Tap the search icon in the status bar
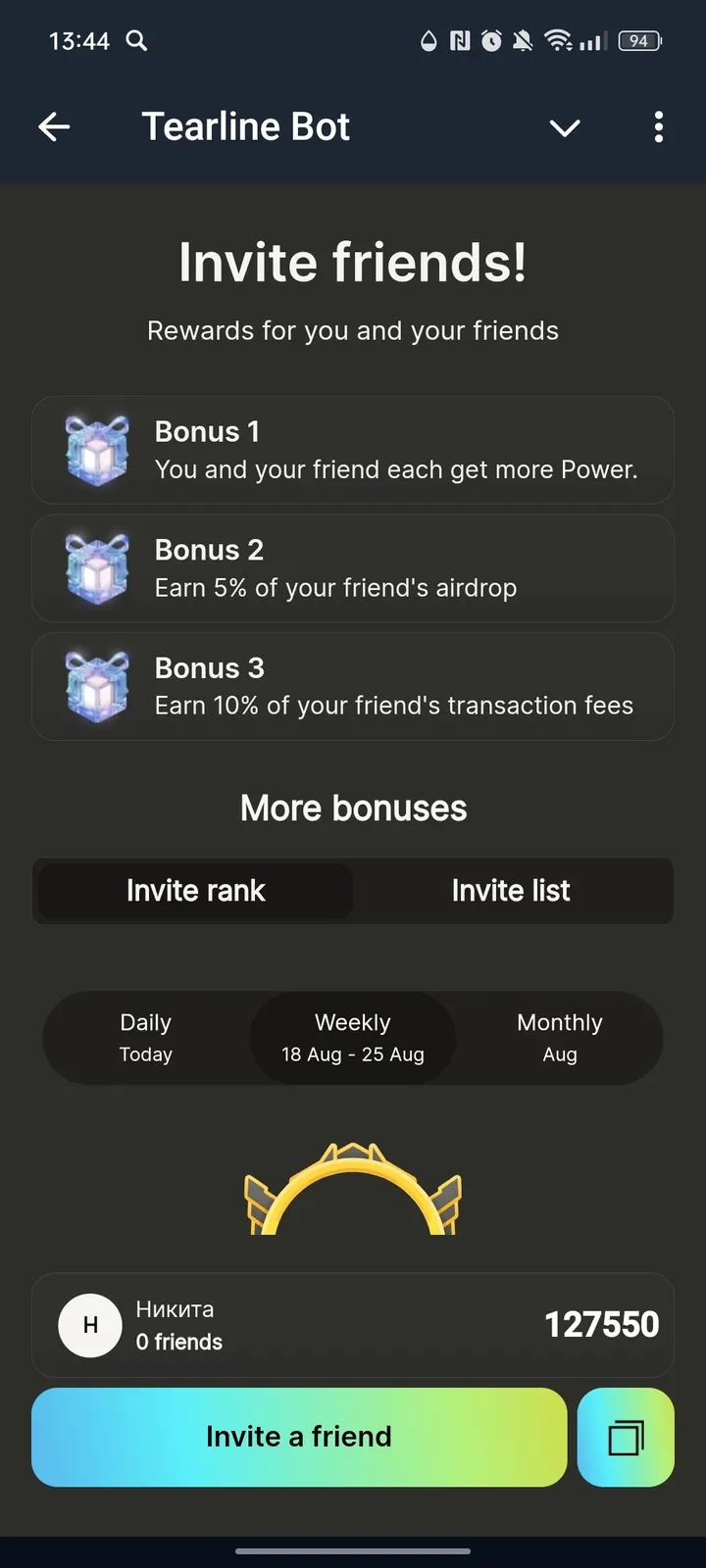Image resolution: width=706 pixels, height=1568 pixels. [x=136, y=41]
